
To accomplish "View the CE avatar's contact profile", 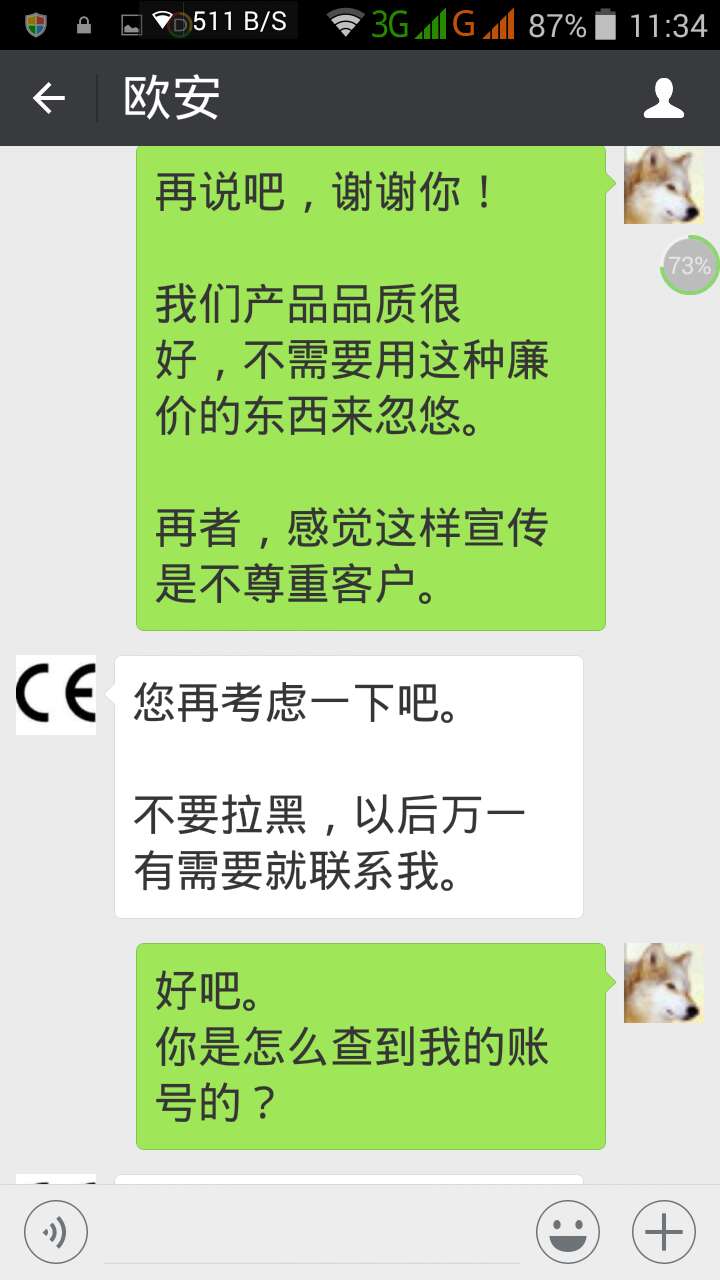I will point(56,694).
